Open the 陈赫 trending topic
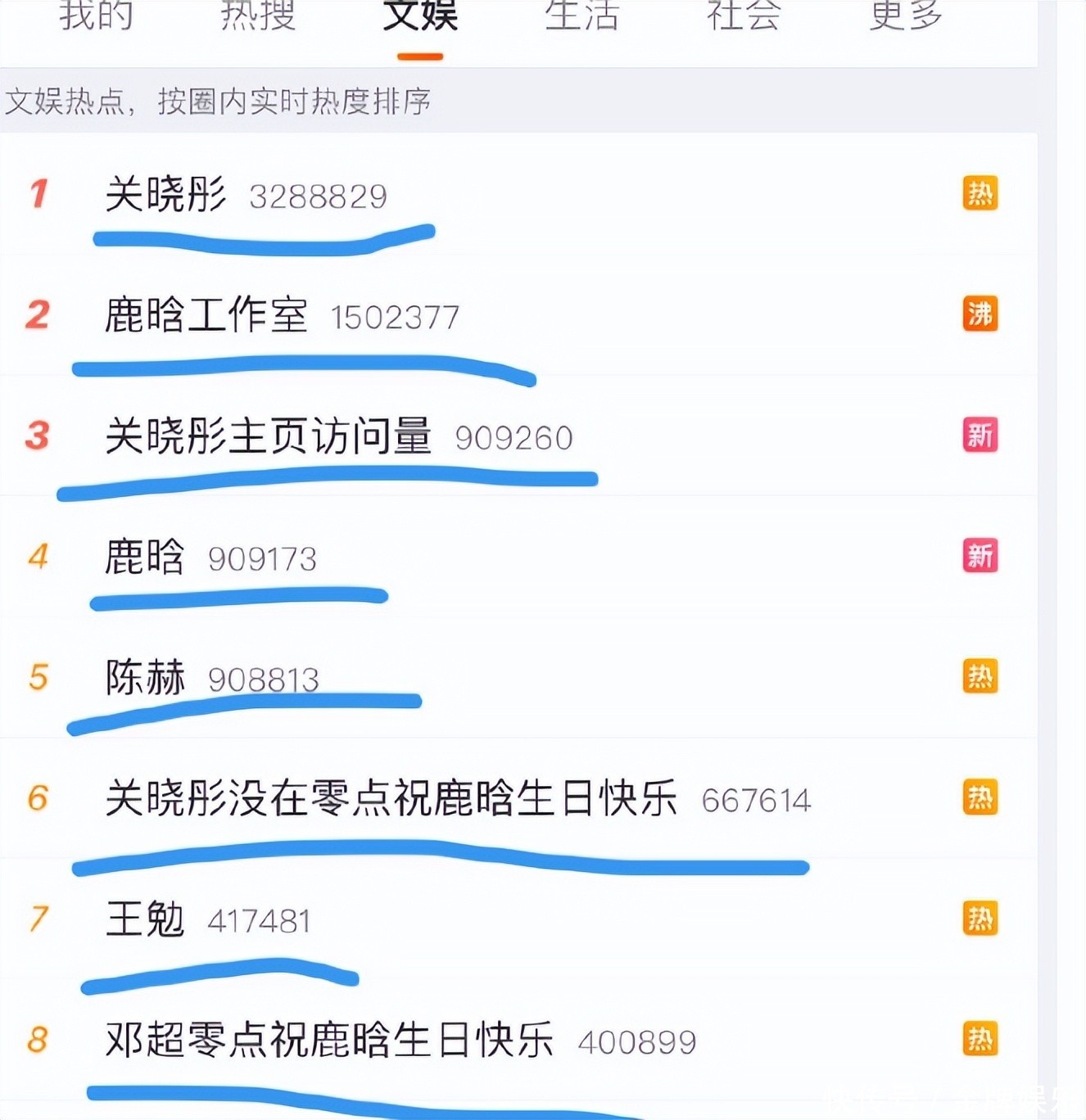This screenshot has height=1120, width=1086. click(x=146, y=677)
